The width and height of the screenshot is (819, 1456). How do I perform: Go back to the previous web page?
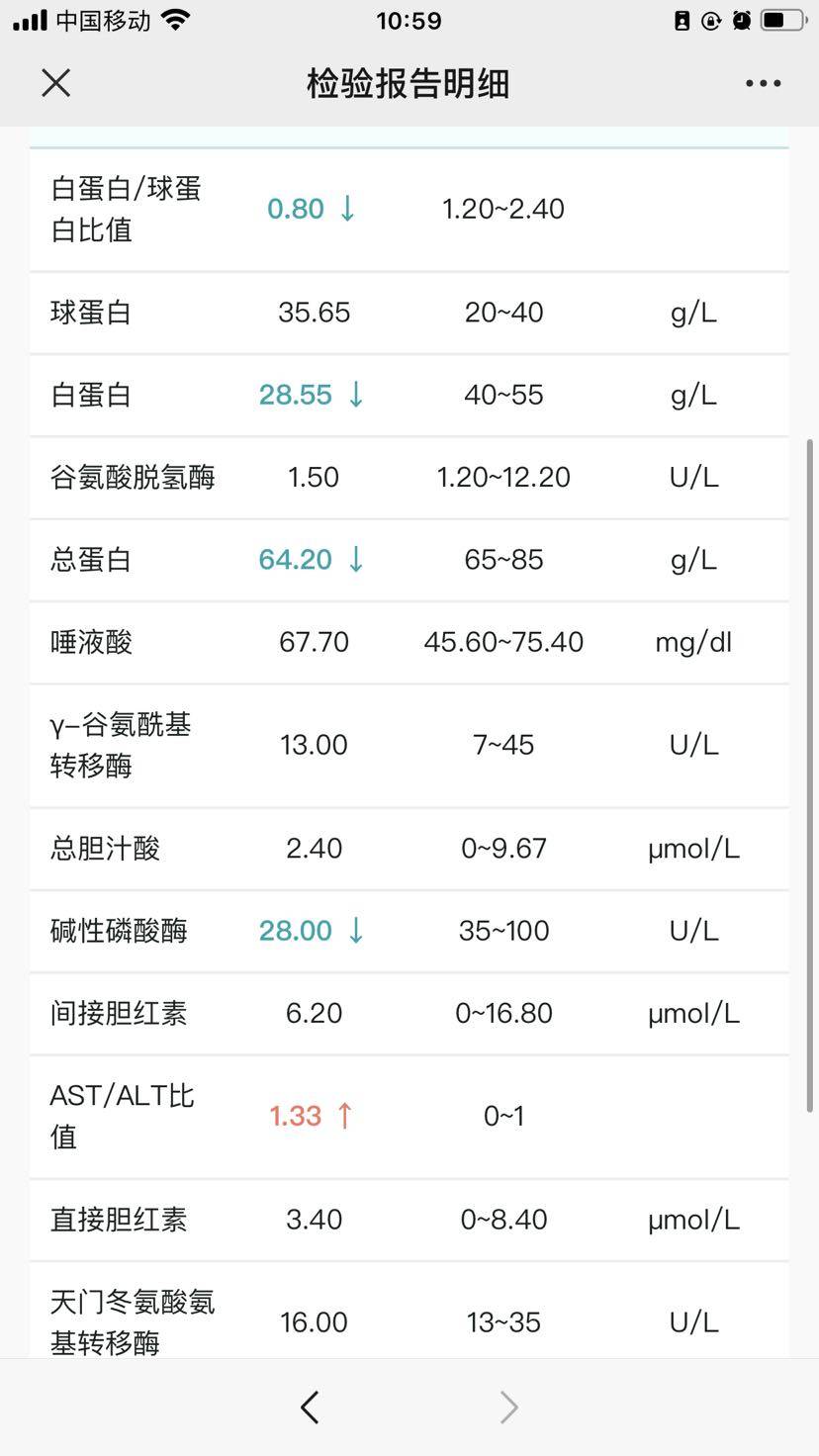(310, 1407)
